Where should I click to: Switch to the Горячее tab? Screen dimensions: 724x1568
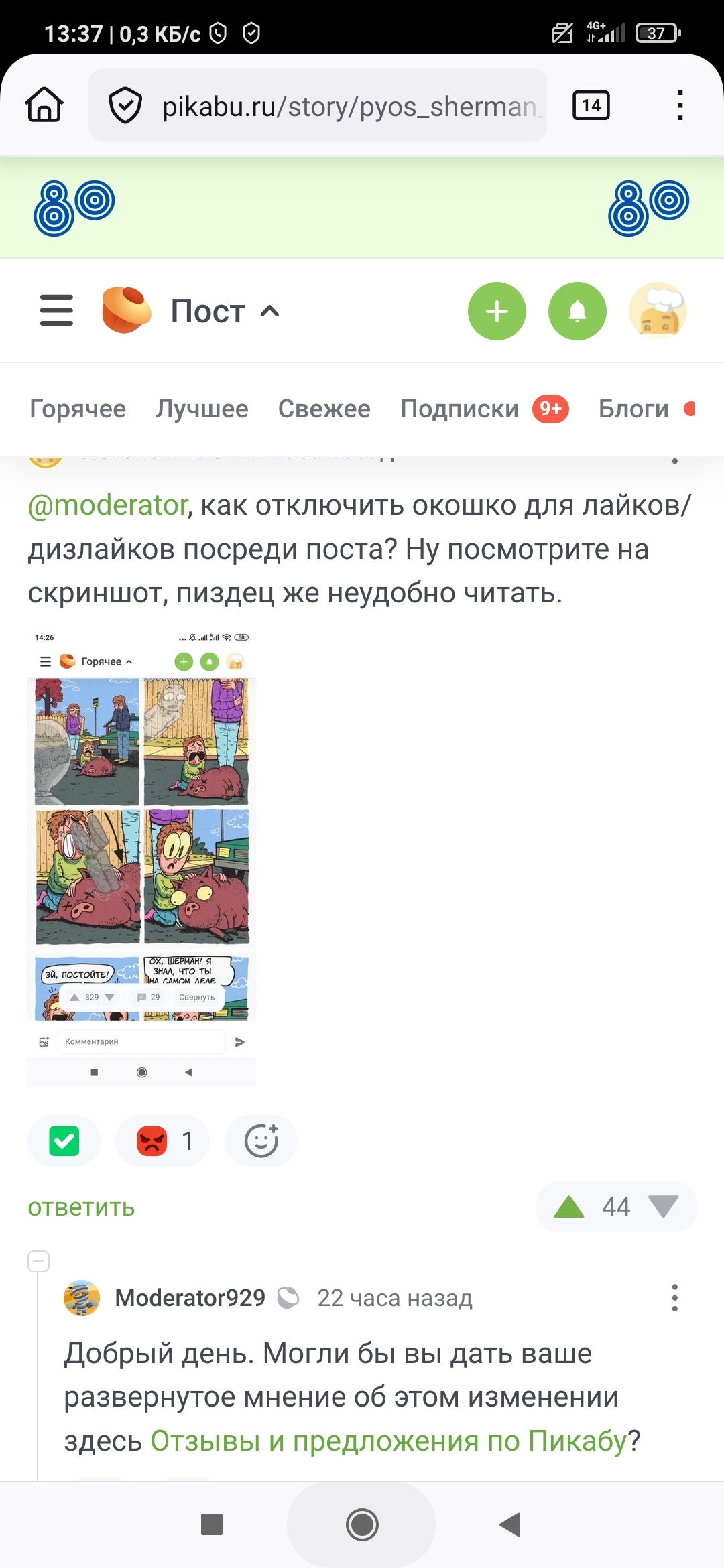(x=78, y=409)
